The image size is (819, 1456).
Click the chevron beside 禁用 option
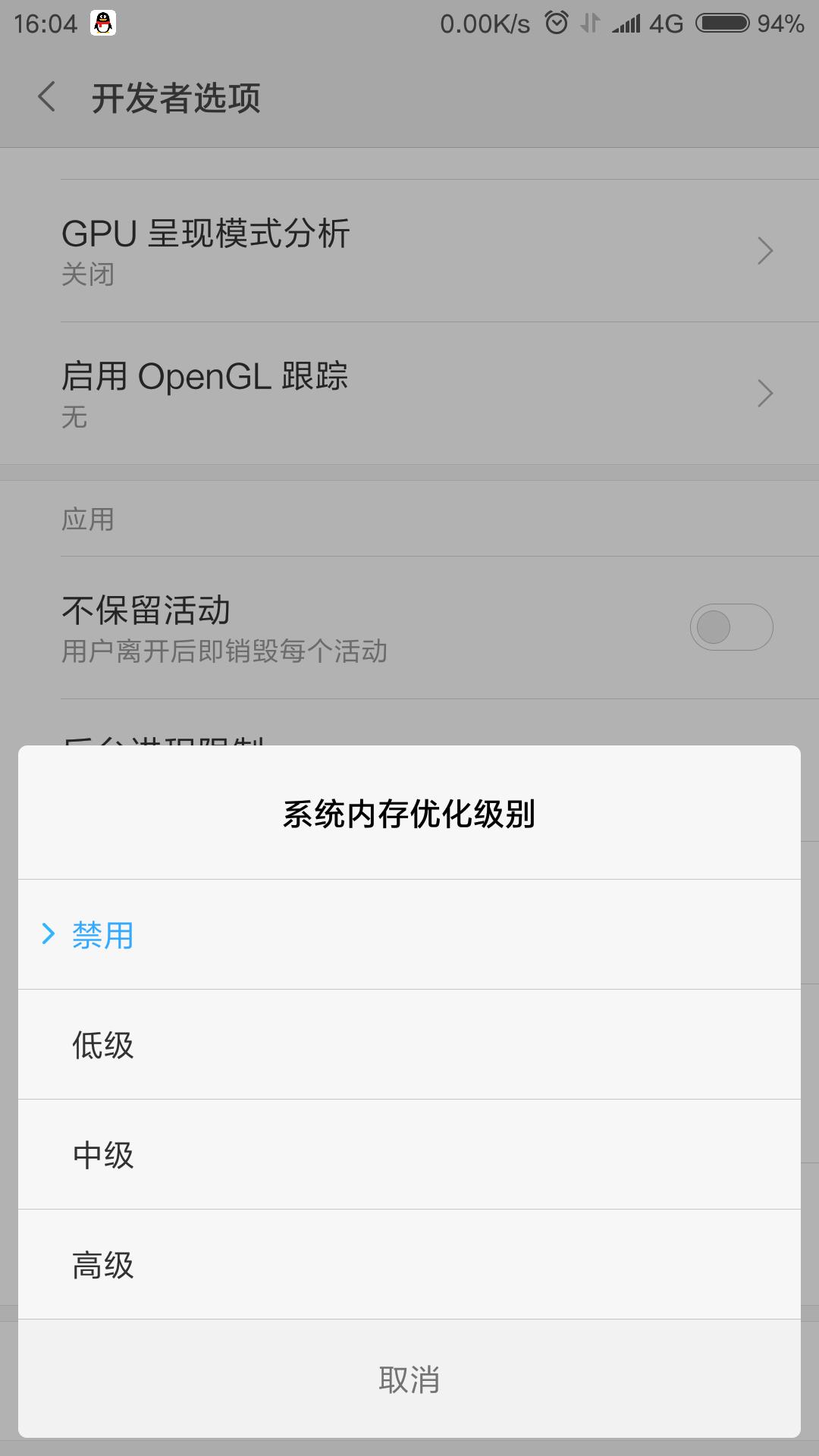[x=47, y=935]
